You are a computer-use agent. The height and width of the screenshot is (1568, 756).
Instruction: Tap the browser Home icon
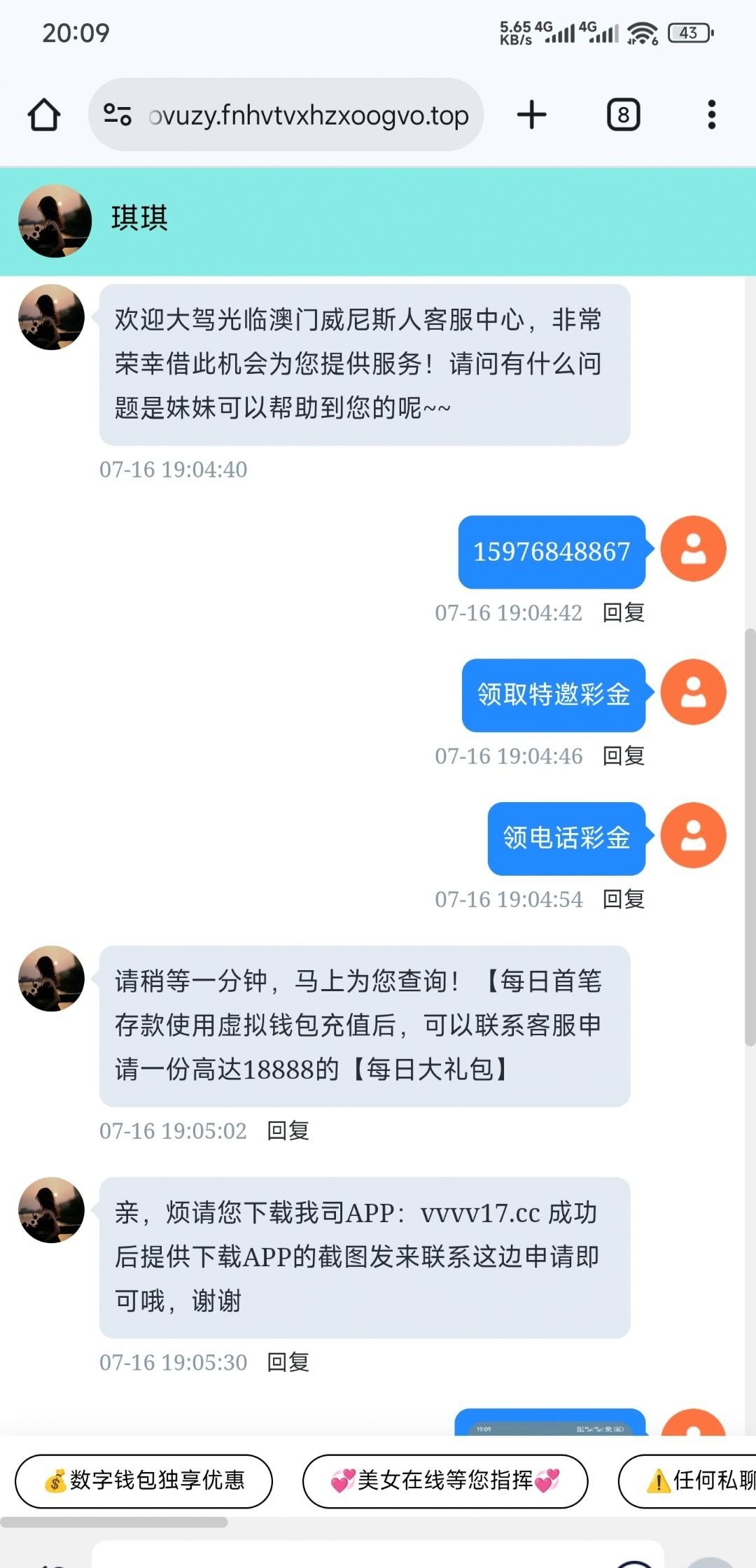(45, 115)
